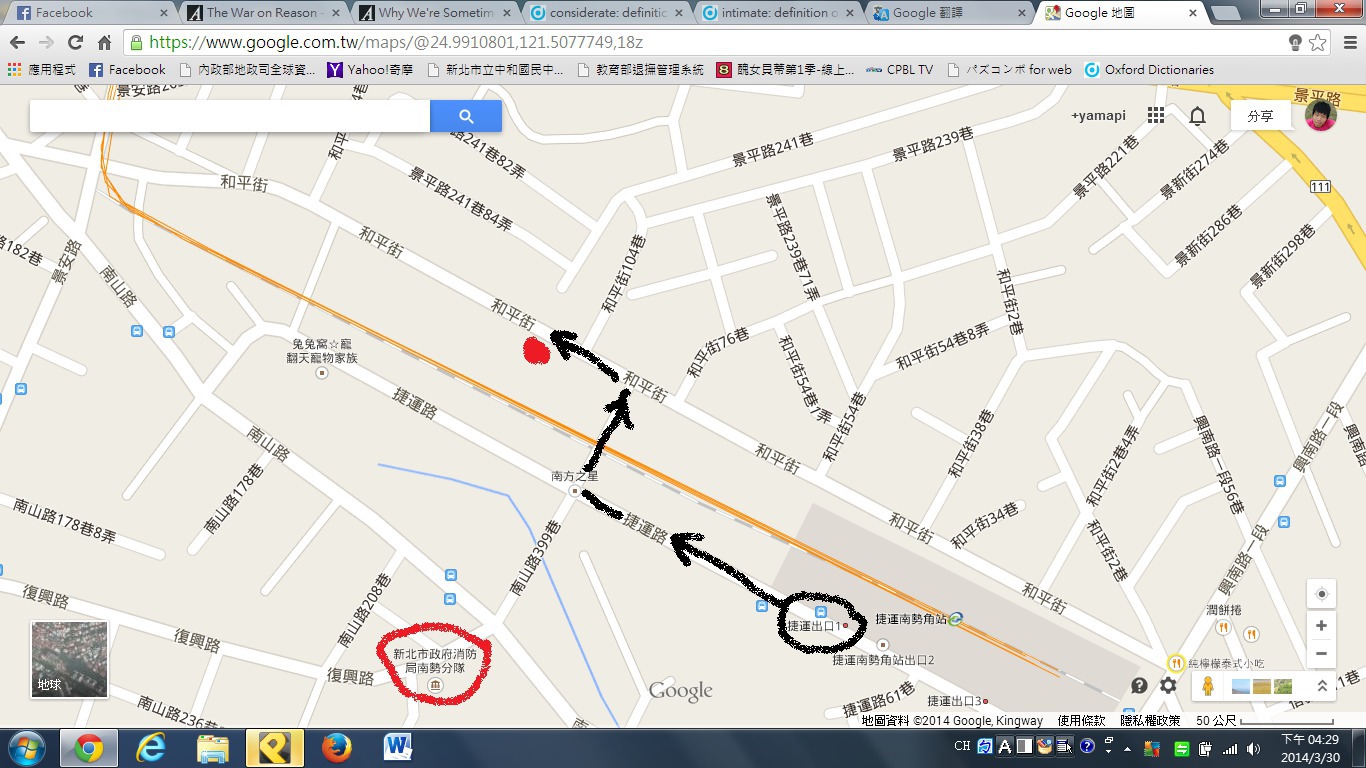Screen dimensions: 1366x768
Task: Open the +yamapi Google+ link
Action: tap(1098, 116)
